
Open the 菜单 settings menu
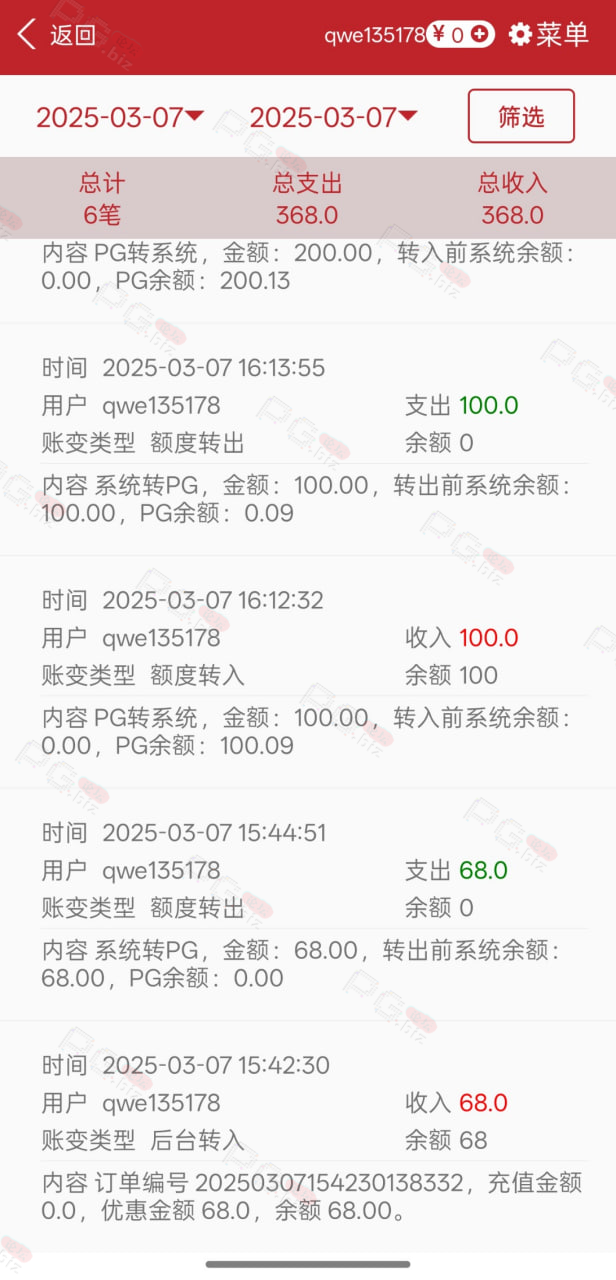pos(549,35)
